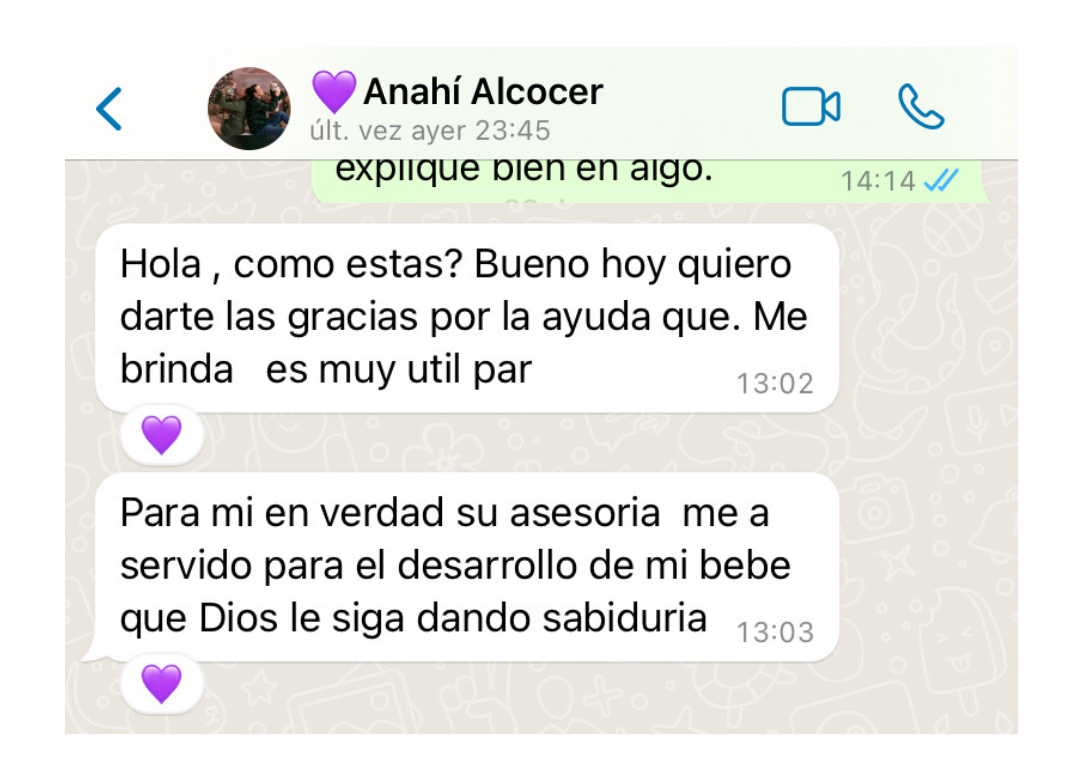Open Anahí Alcocer's profile picture
1080x773 pixels.
(249, 108)
